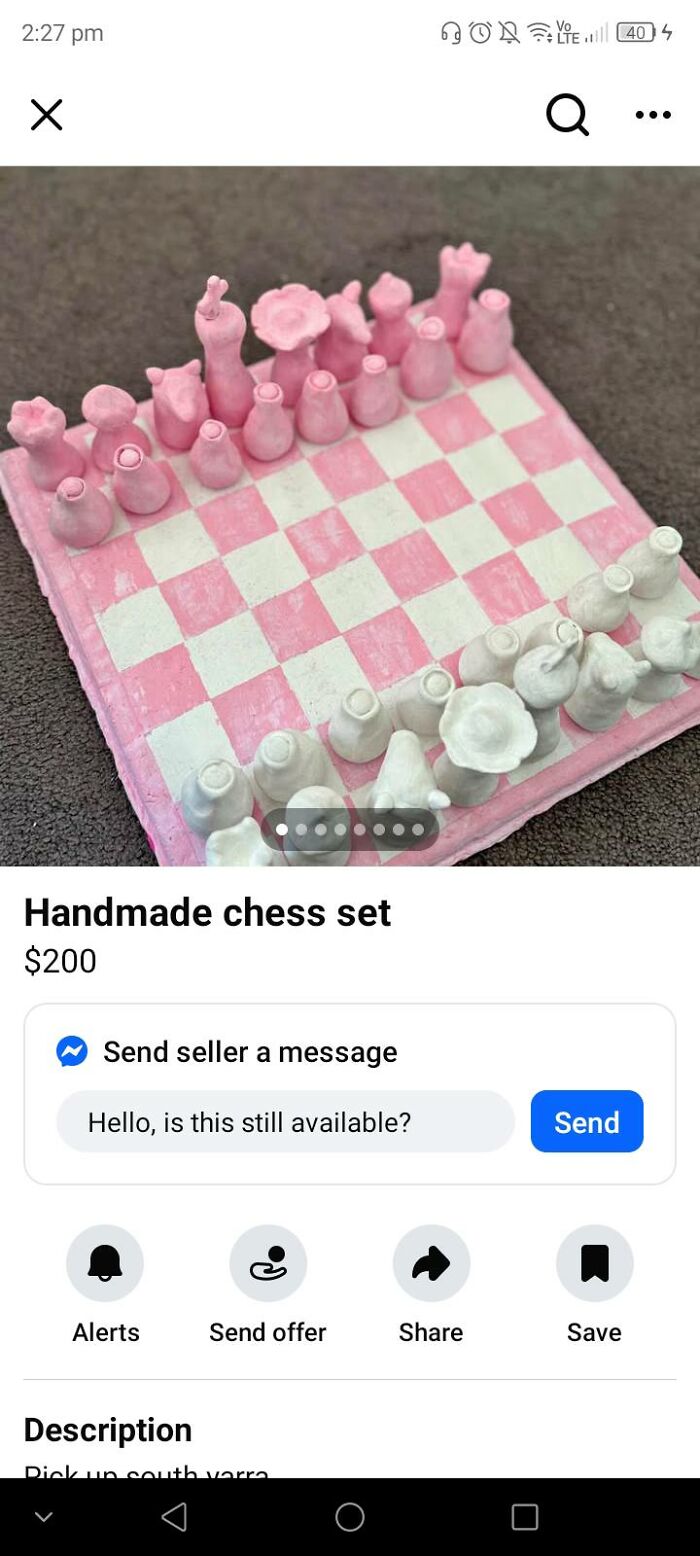The height and width of the screenshot is (1556, 700).
Task: Save this listing with the bookmark
Action: [594, 1264]
